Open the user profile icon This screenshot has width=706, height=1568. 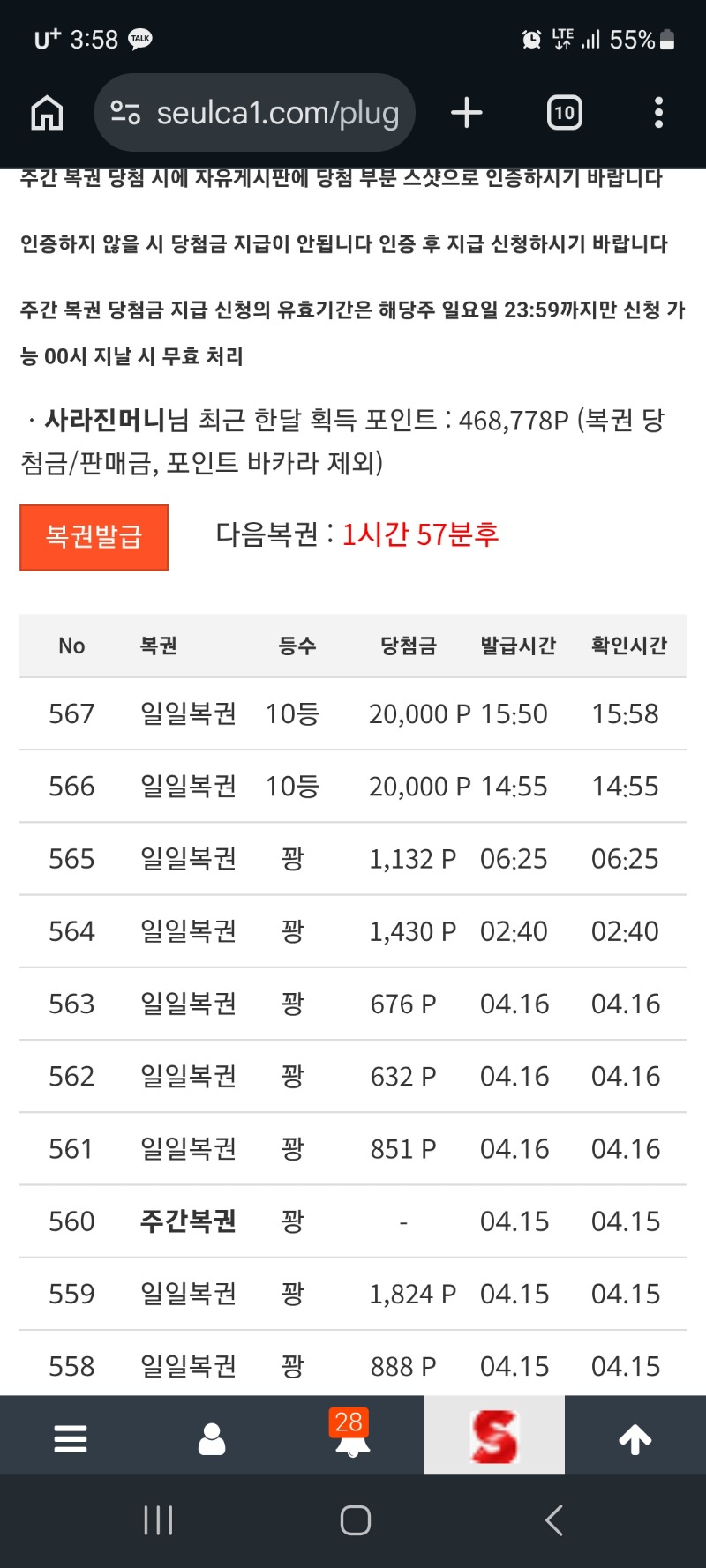212,1438
